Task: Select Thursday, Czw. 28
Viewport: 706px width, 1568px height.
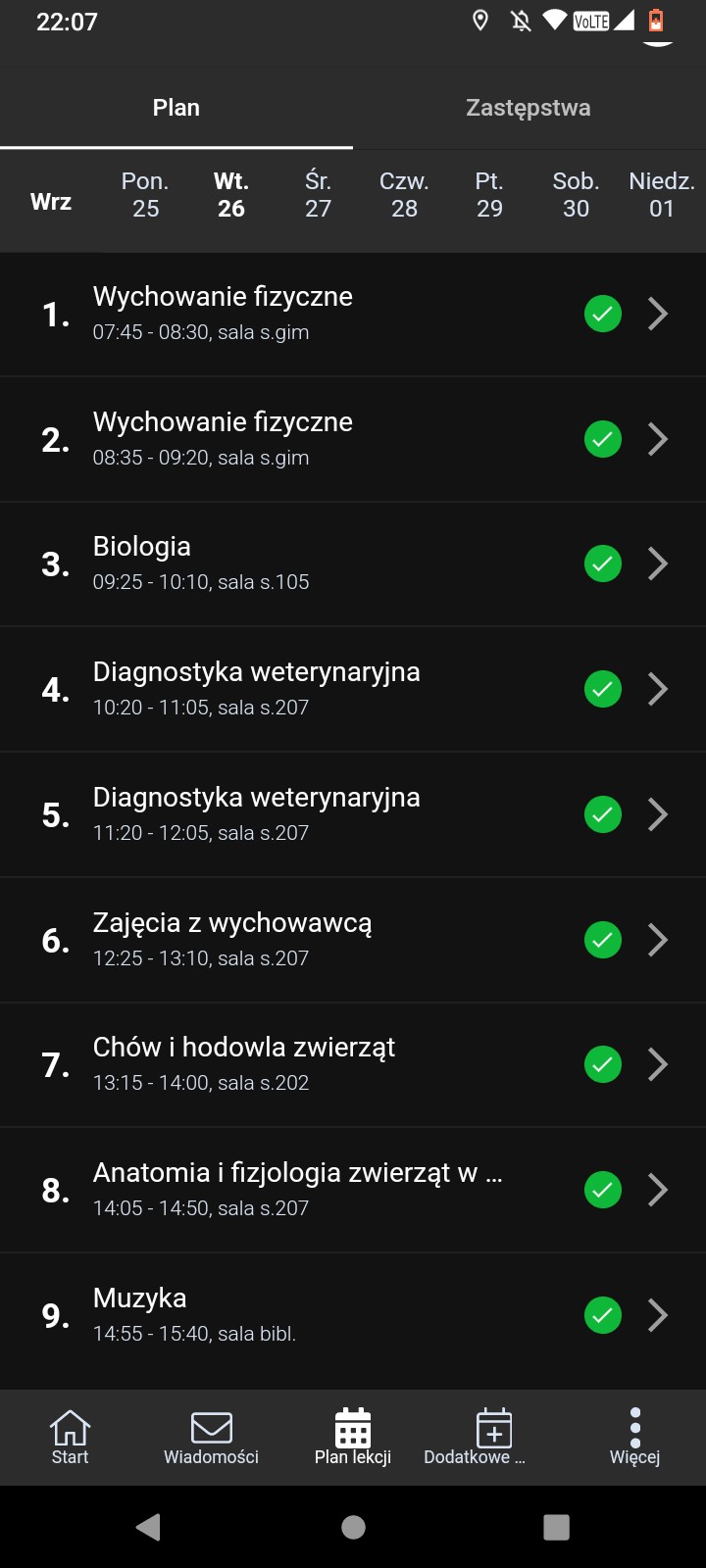Action: pos(404,195)
